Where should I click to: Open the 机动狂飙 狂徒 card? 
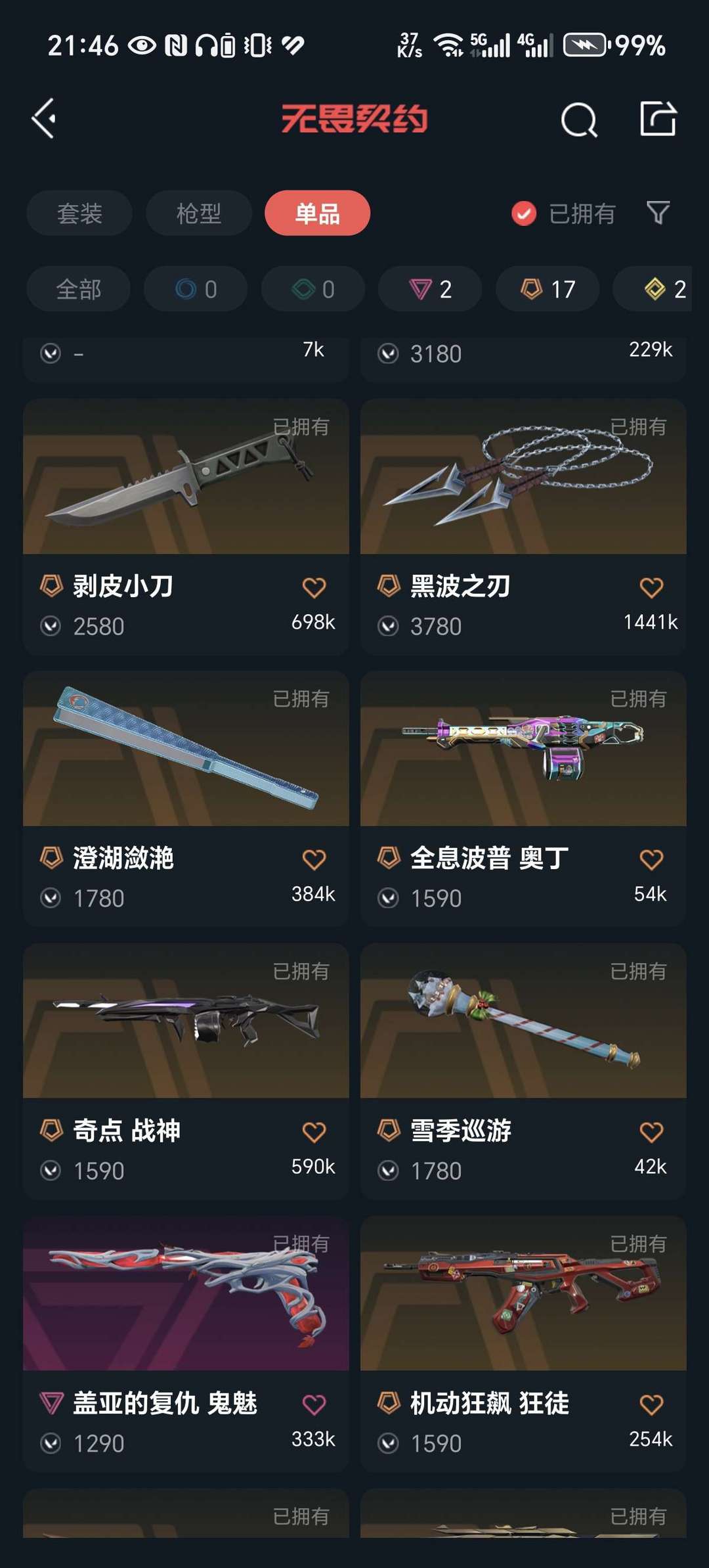pyautogui.click(x=523, y=1344)
